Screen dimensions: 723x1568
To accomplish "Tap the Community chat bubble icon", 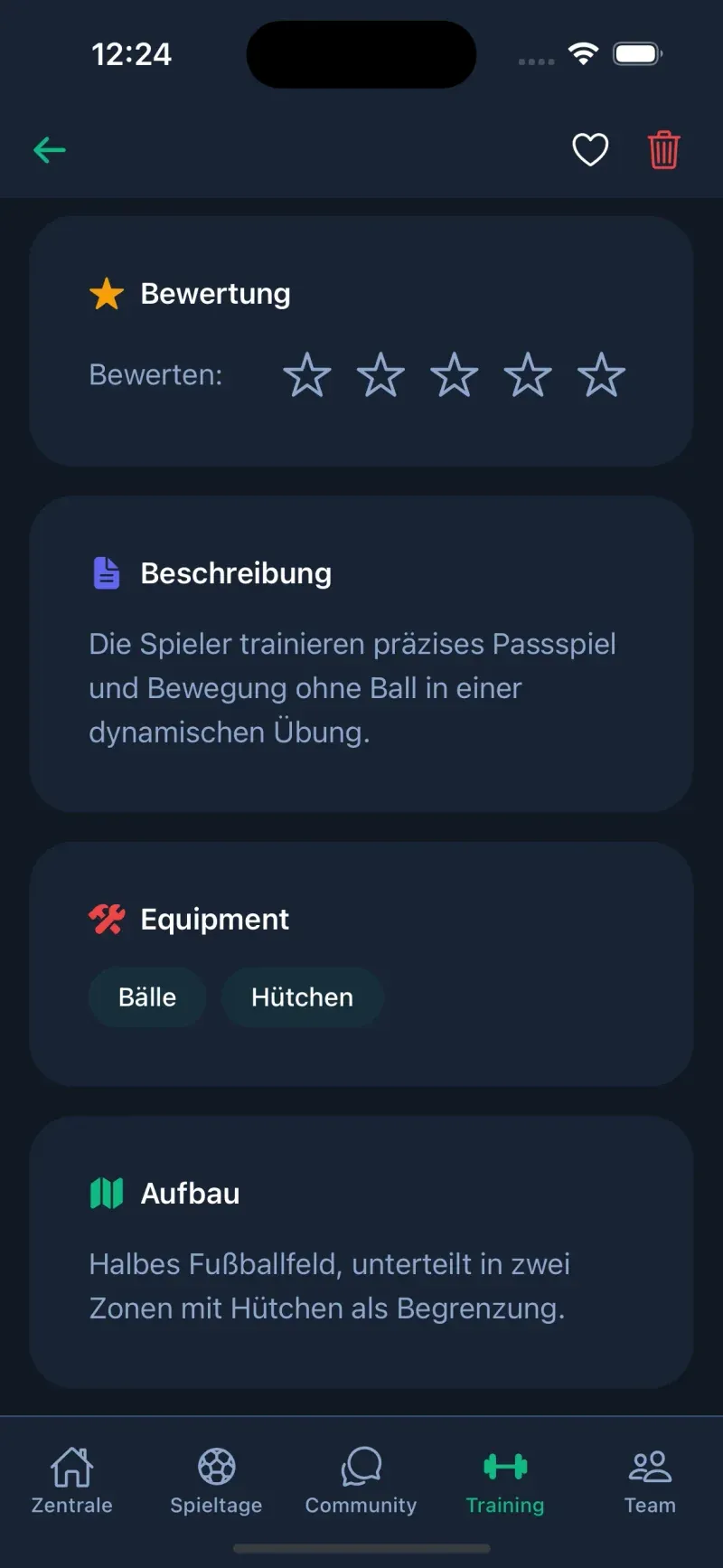I will click(360, 1466).
